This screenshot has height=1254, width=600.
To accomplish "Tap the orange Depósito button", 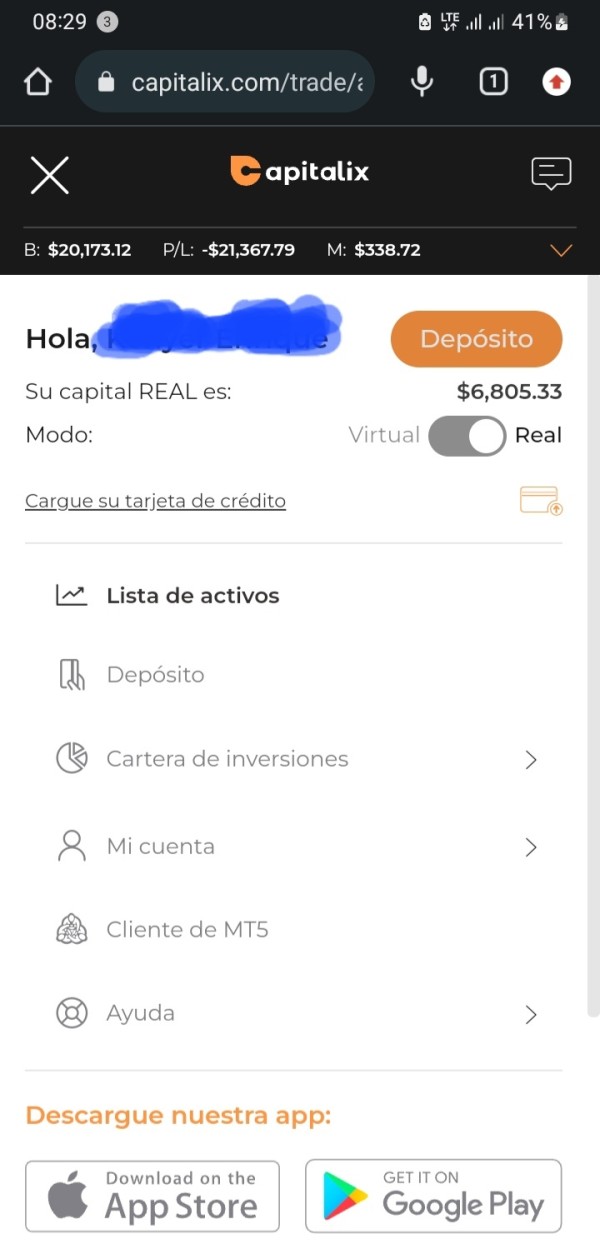I will click(x=476, y=339).
